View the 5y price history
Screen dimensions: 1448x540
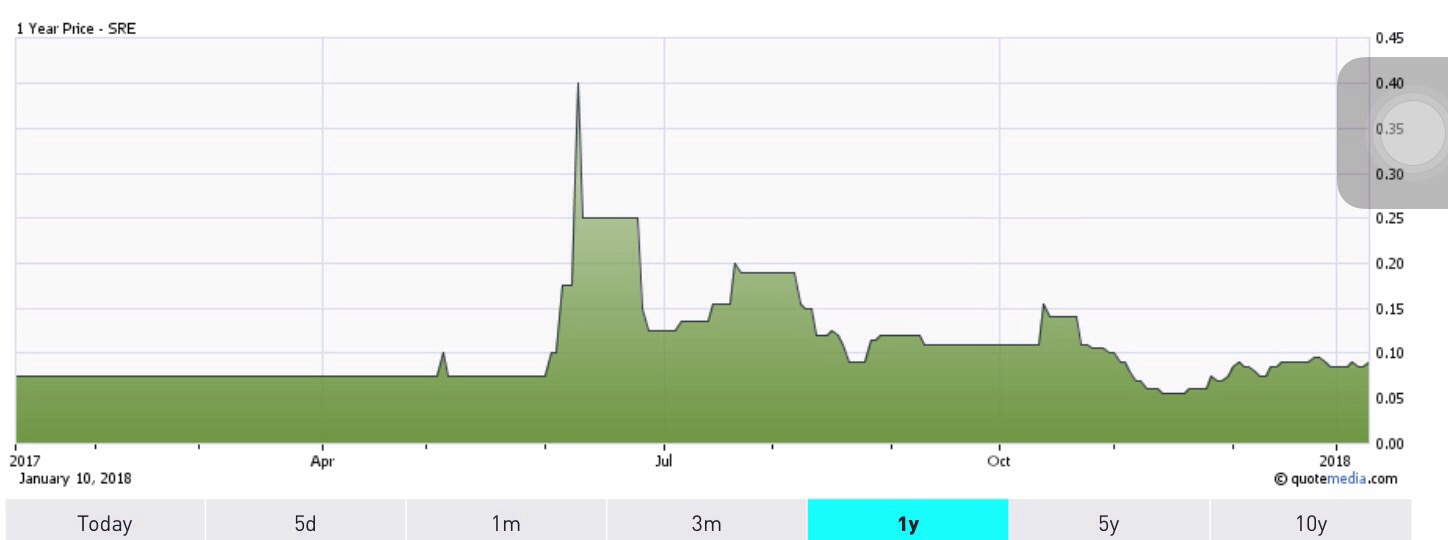click(x=1109, y=522)
